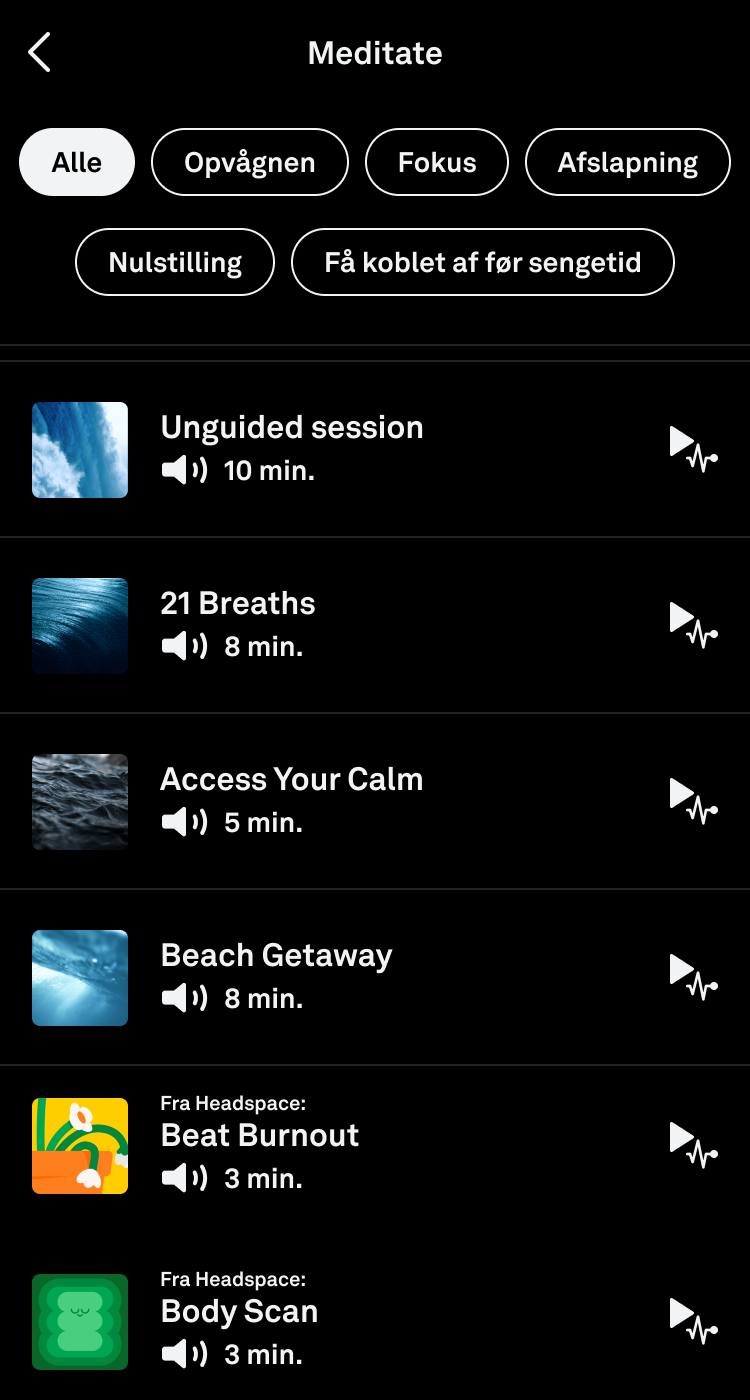Screen dimensions: 750x1400
Task: Switch to the Afslapning filter
Action: tap(628, 162)
